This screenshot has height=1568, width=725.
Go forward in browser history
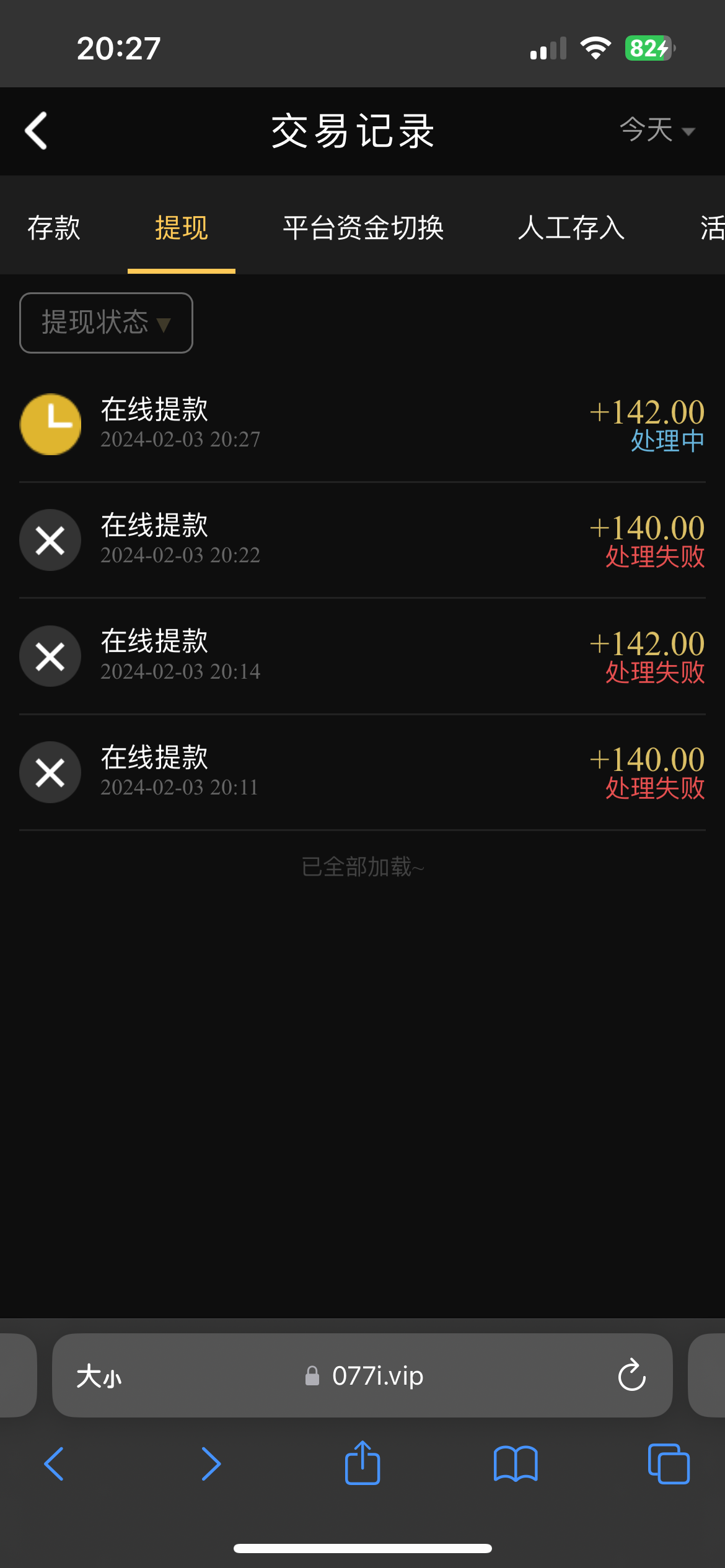(211, 1464)
